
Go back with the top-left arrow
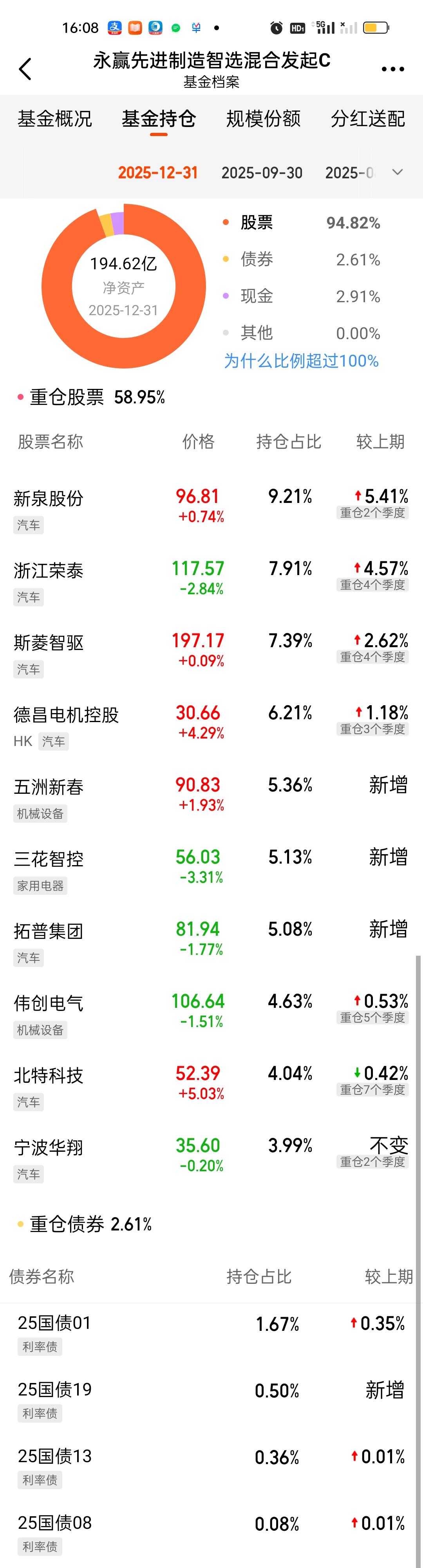[x=25, y=69]
